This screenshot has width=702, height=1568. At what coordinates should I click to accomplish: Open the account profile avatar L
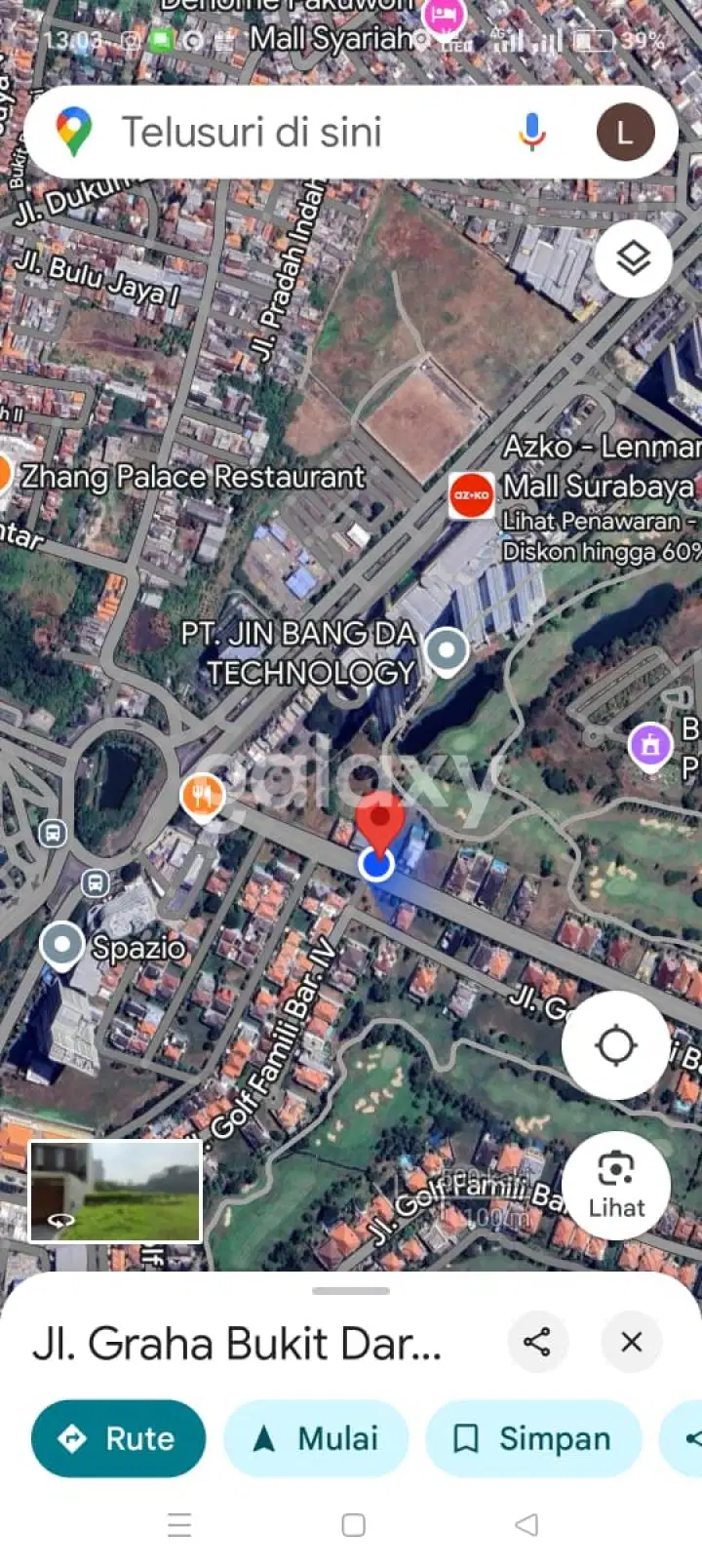coord(625,132)
